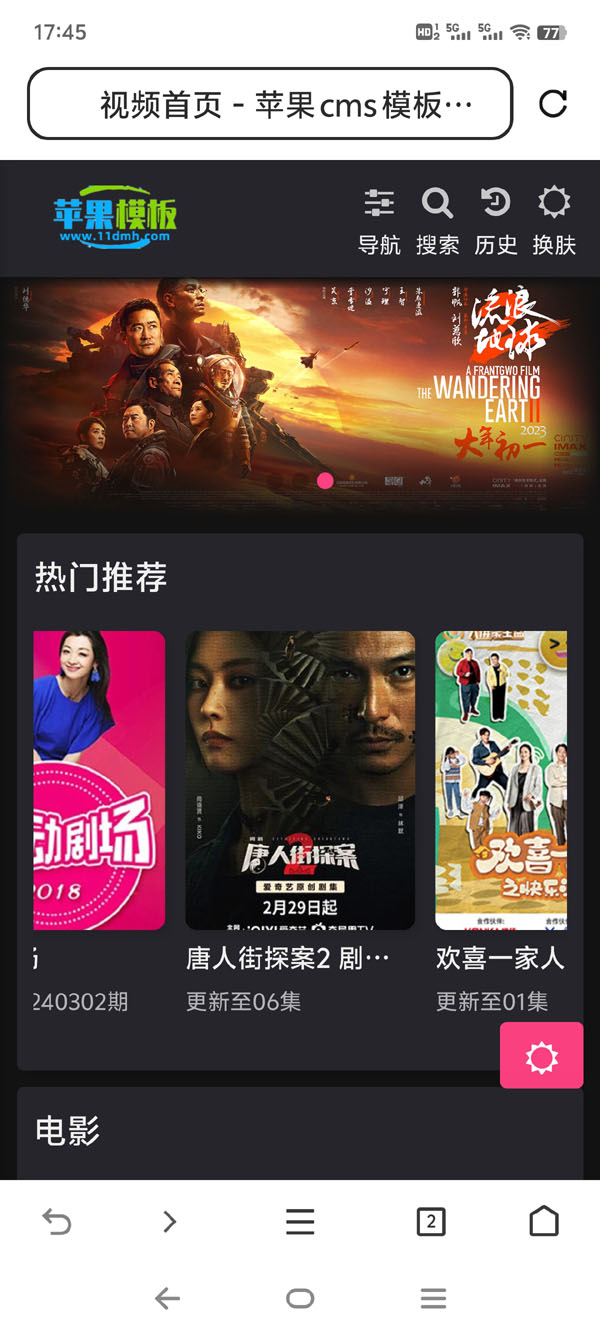Tap the system recent apps button
The width and height of the screenshot is (600, 1333).
coord(433,1298)
